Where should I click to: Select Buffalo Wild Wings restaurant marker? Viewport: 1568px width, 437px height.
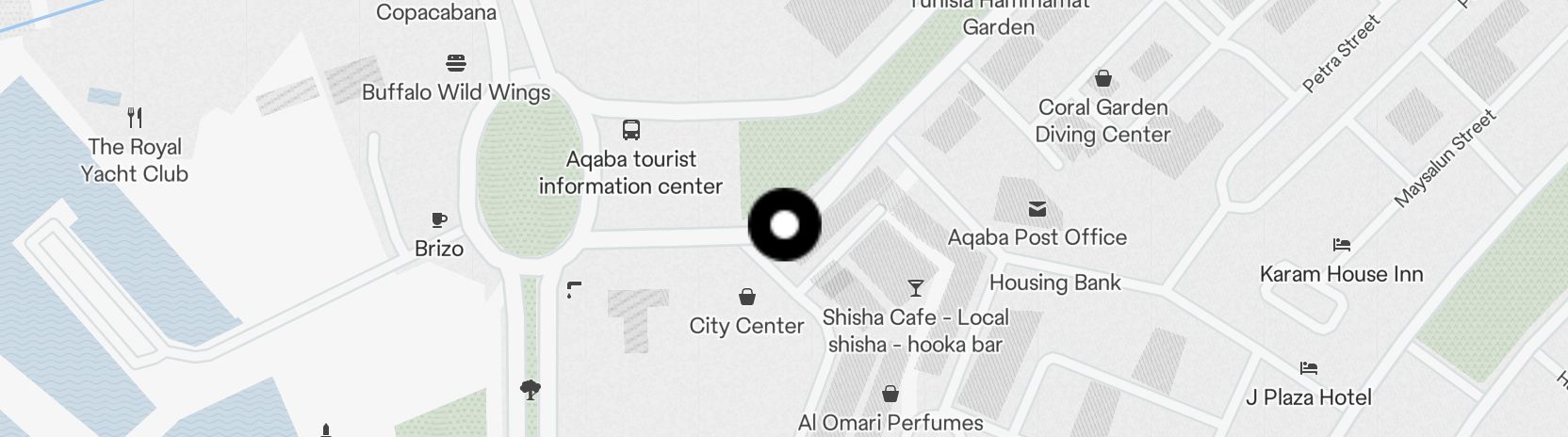point(456,64)
